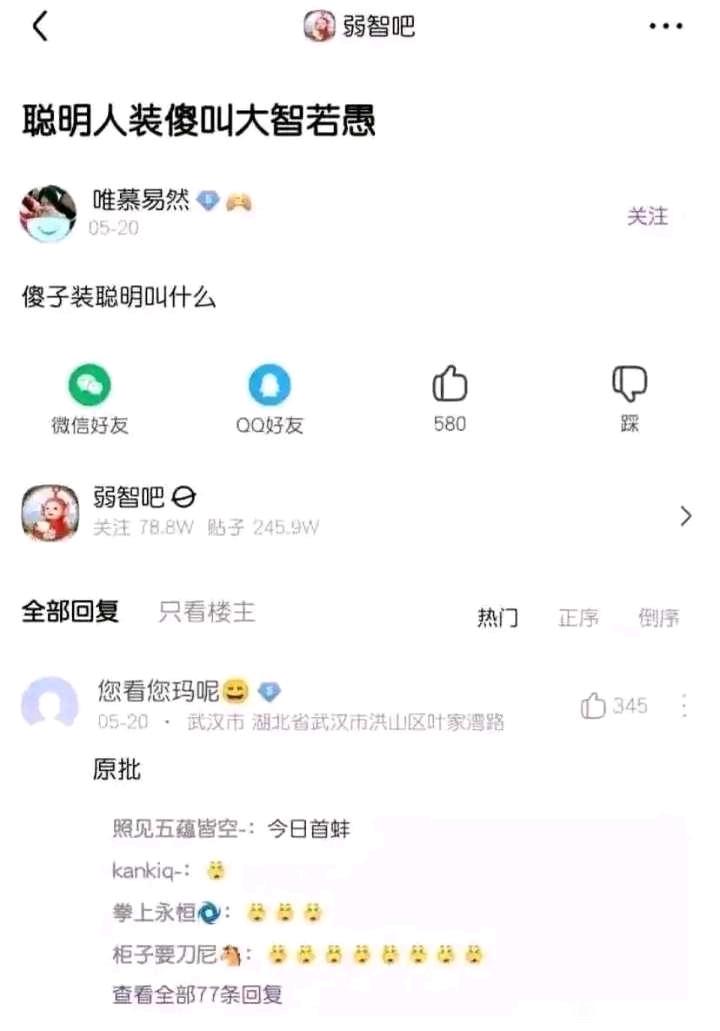This screenshot has width=720, height=1031.
Task: Open 弱智吧 from the top title
Action: (x=360, y=27)
